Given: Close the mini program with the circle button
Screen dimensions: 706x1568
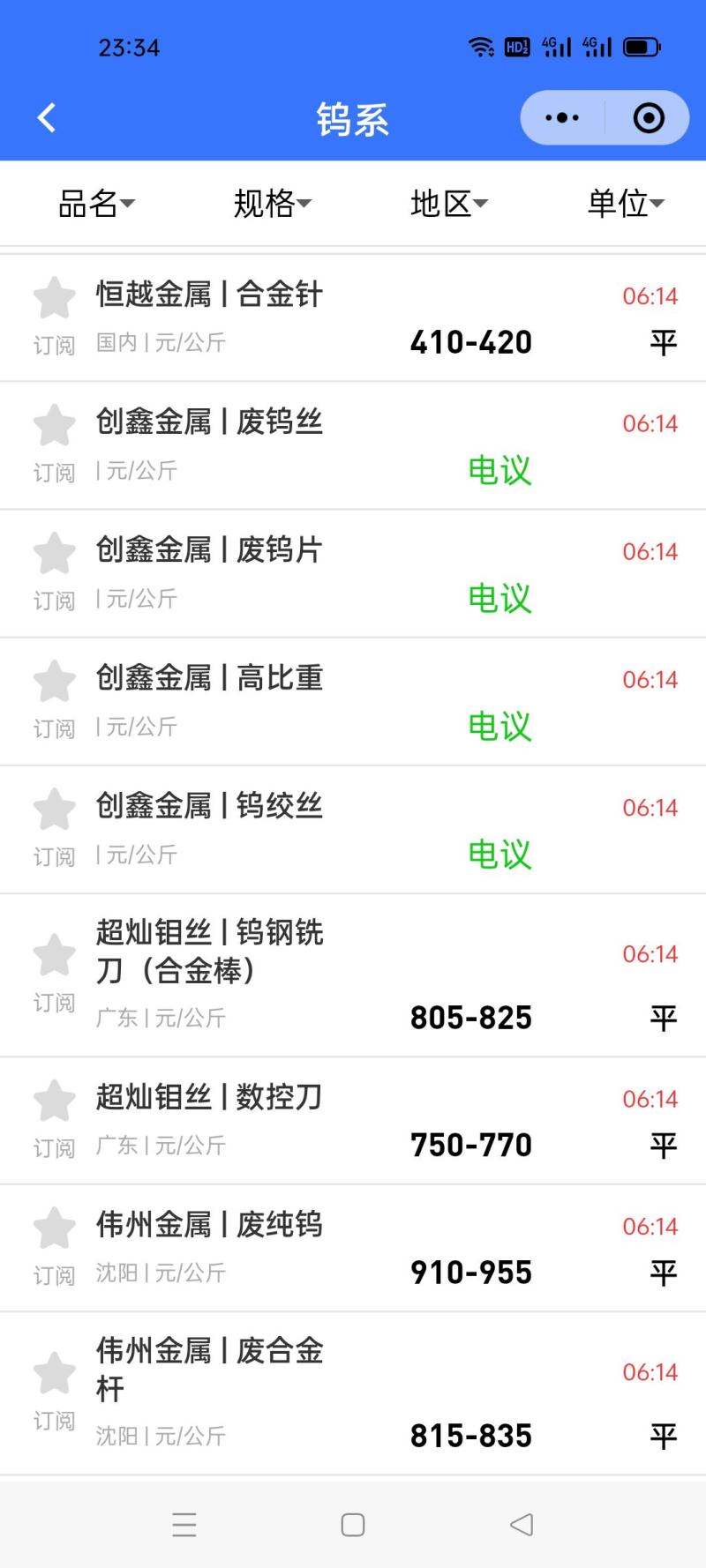Looking at the screenshot, I should click(649, 117).
